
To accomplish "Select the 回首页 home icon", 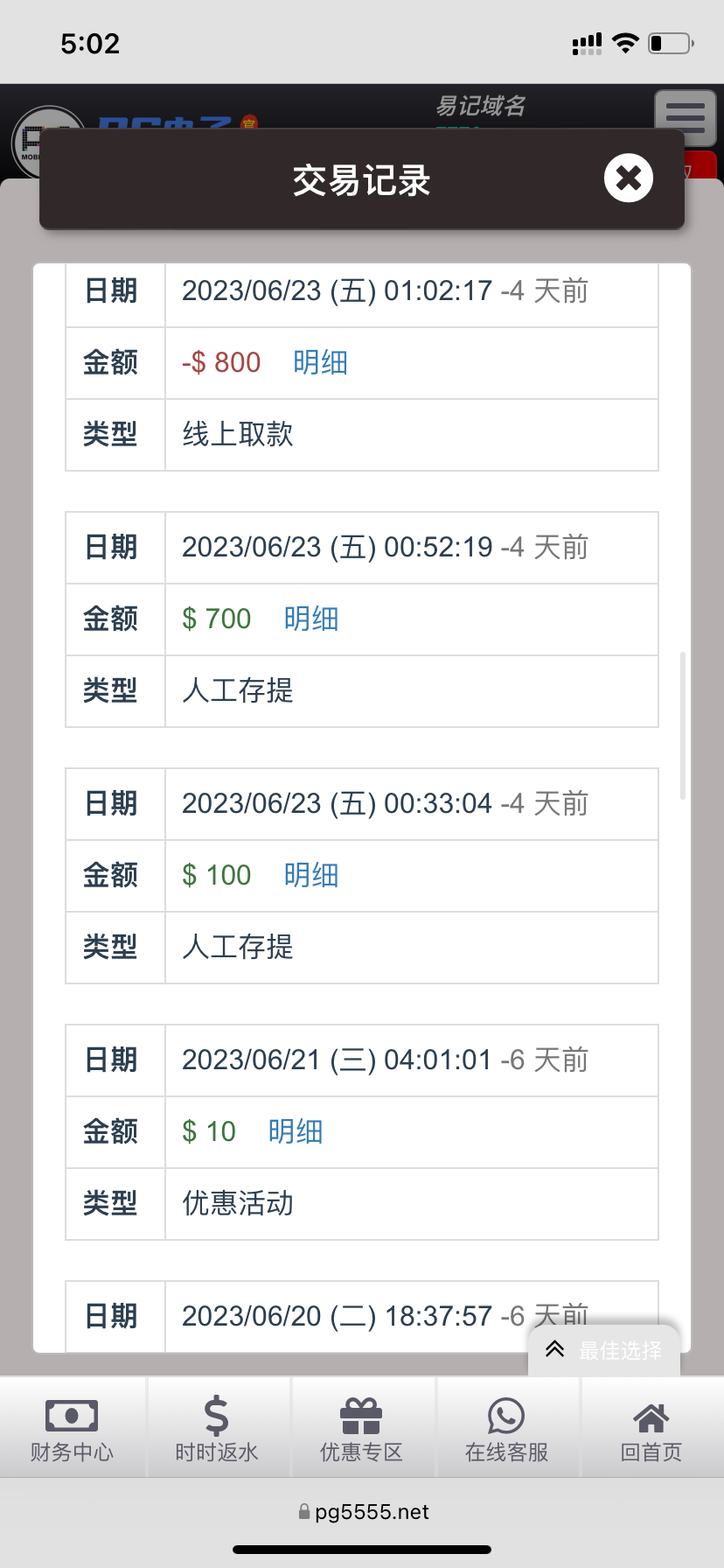I will [x=651, y=1413].
